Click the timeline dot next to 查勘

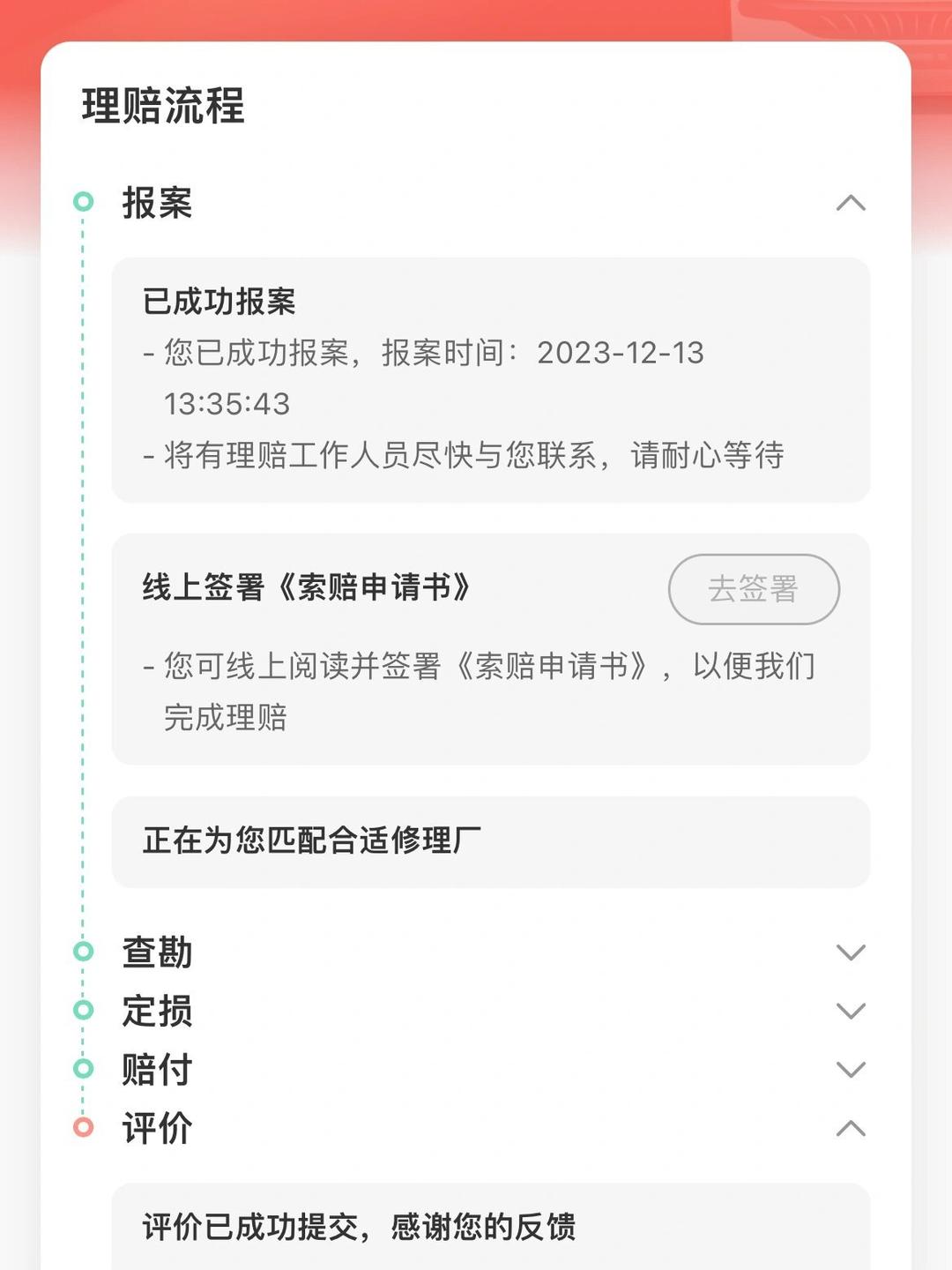click(84, 952)
